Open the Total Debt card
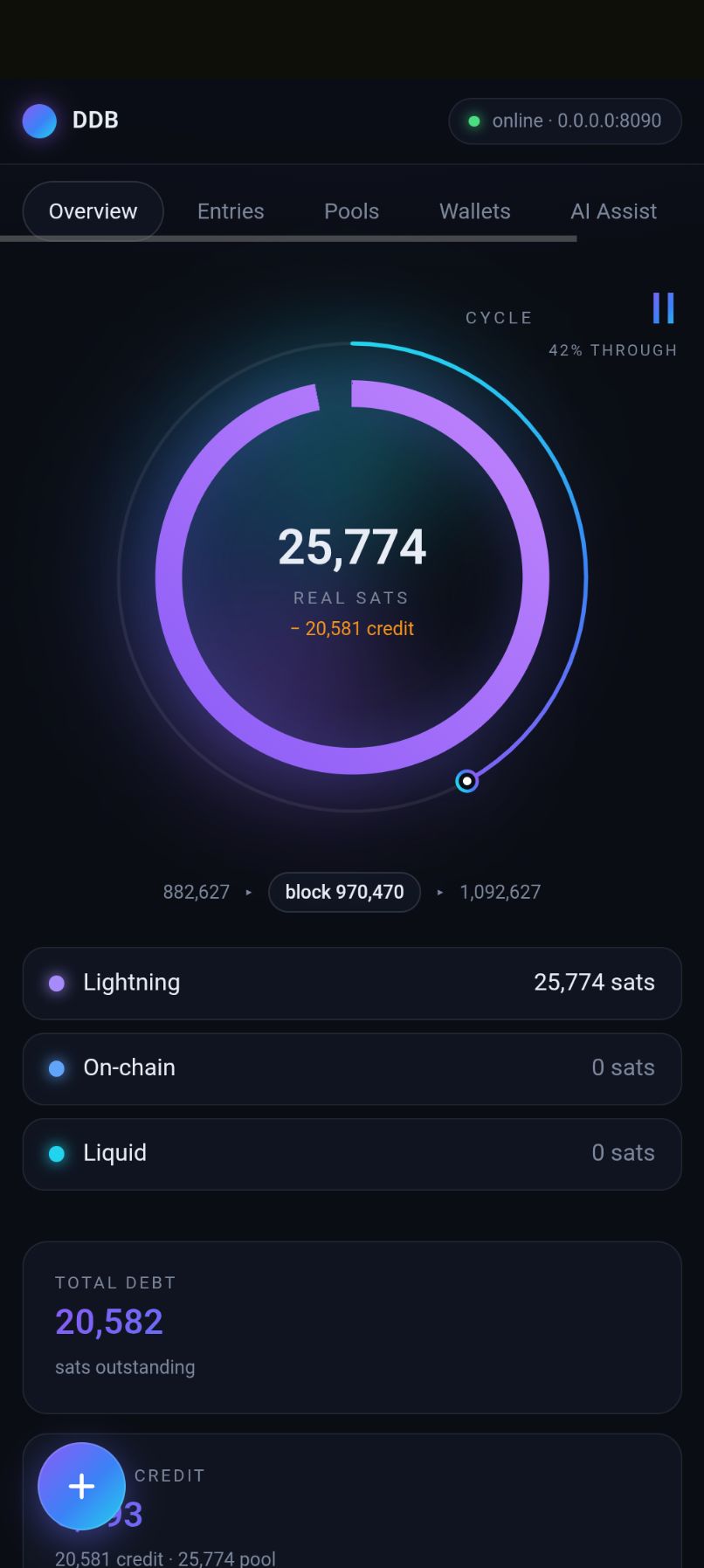Image resolution: width=704 pixels, height=1568 pixels. click(x=352, y=1327)
